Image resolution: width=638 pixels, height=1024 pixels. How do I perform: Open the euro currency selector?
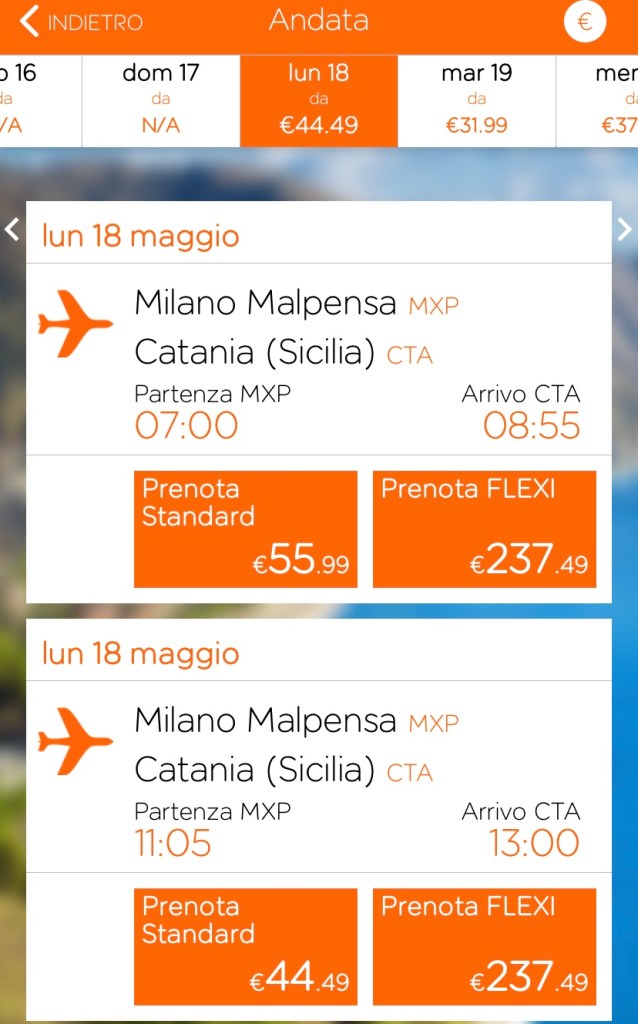coord(585,22)
